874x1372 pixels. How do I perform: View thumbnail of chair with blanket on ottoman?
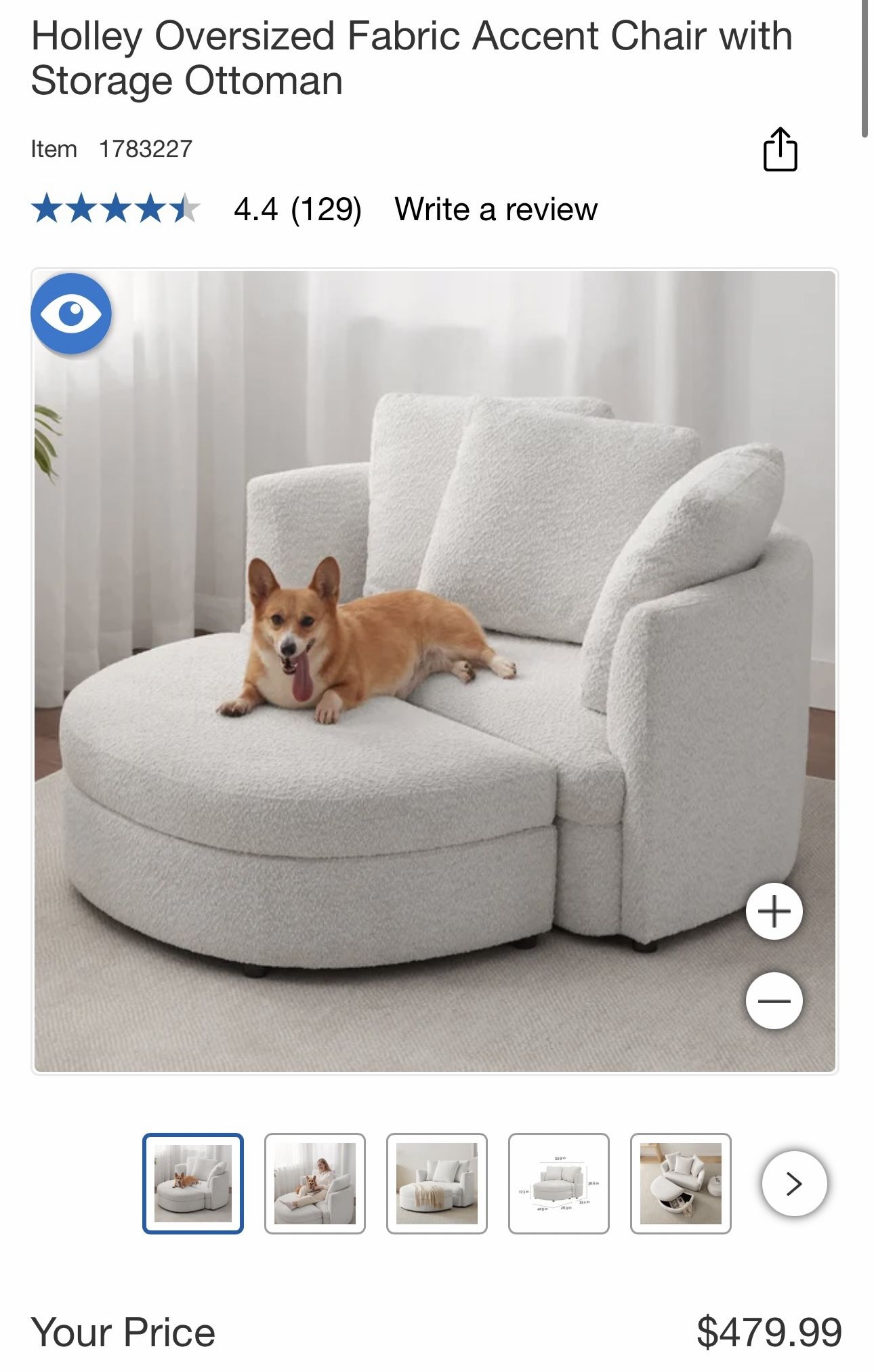(437, 1183)
